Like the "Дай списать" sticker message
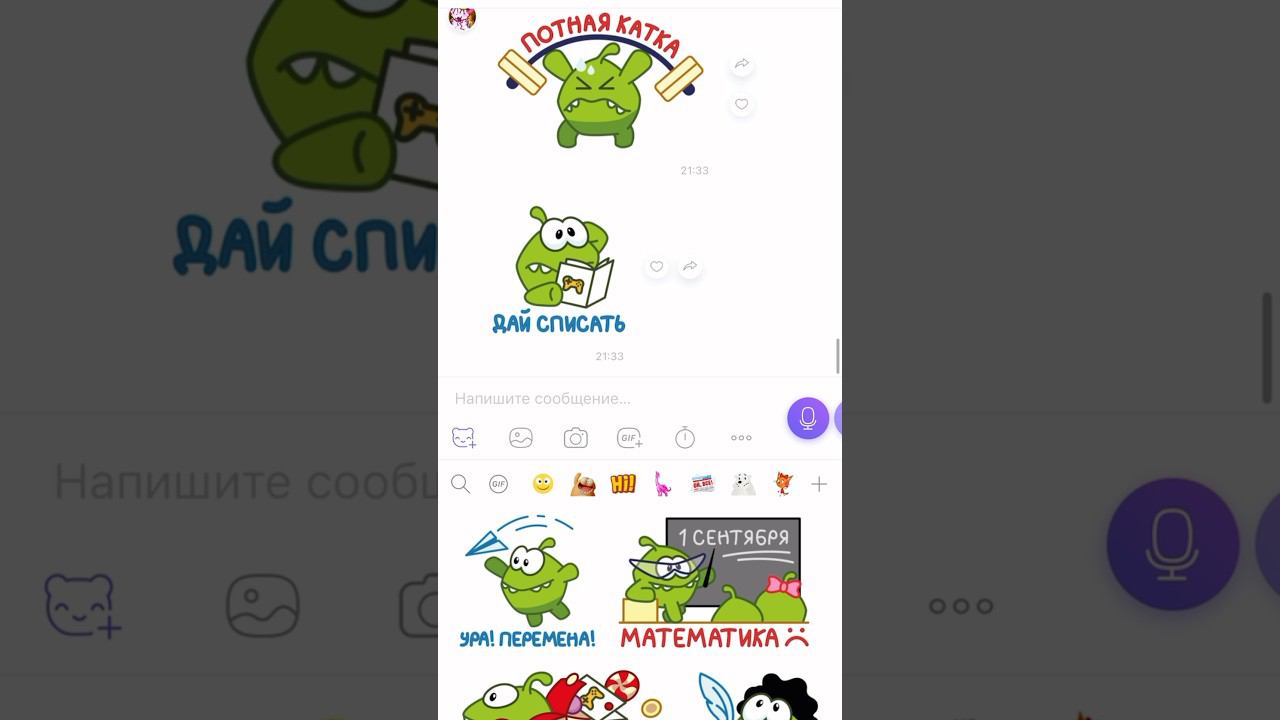The height and width of the screenshot is (720, 1280). click(x=656, y=267)
